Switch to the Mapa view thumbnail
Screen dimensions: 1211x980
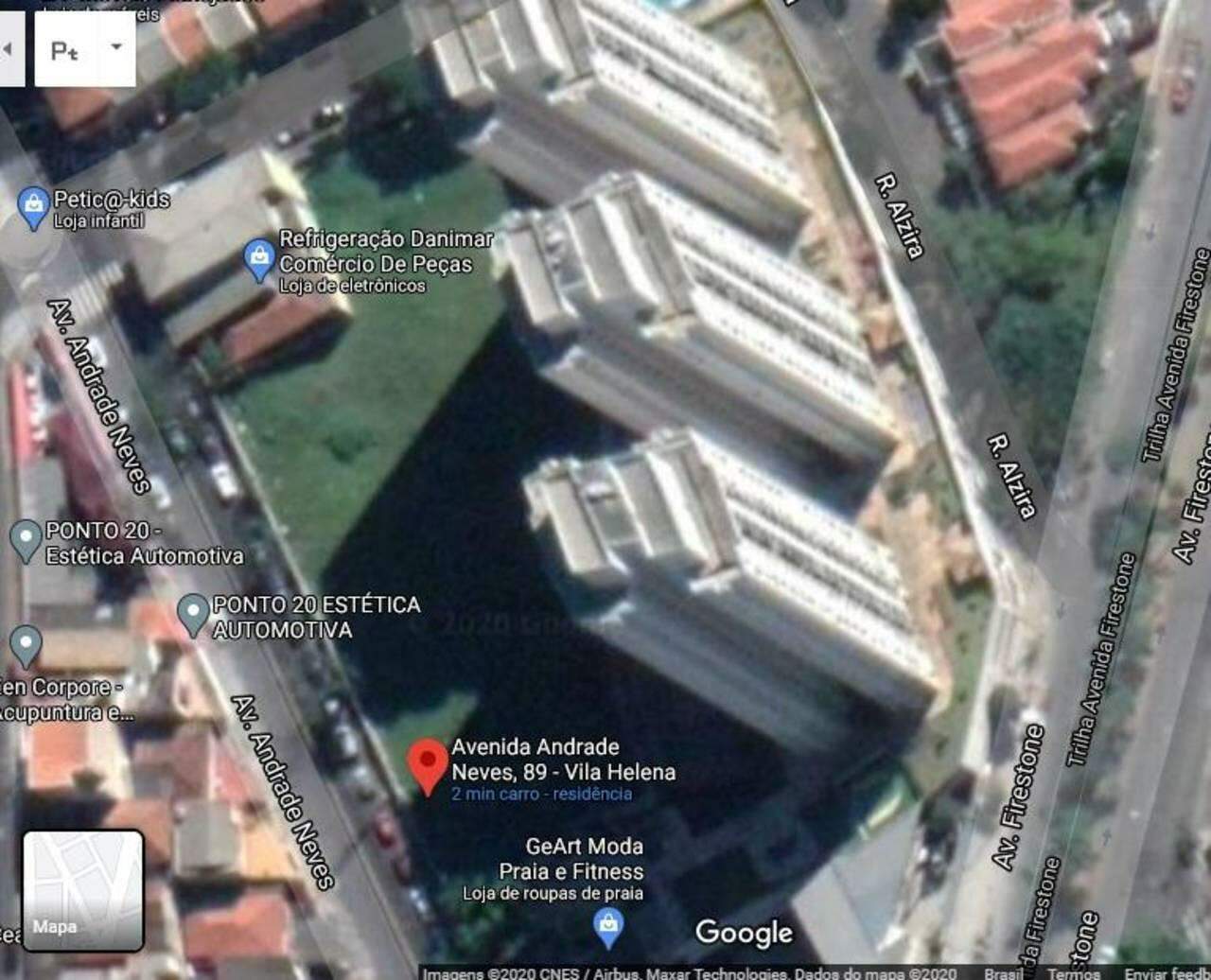83,890
